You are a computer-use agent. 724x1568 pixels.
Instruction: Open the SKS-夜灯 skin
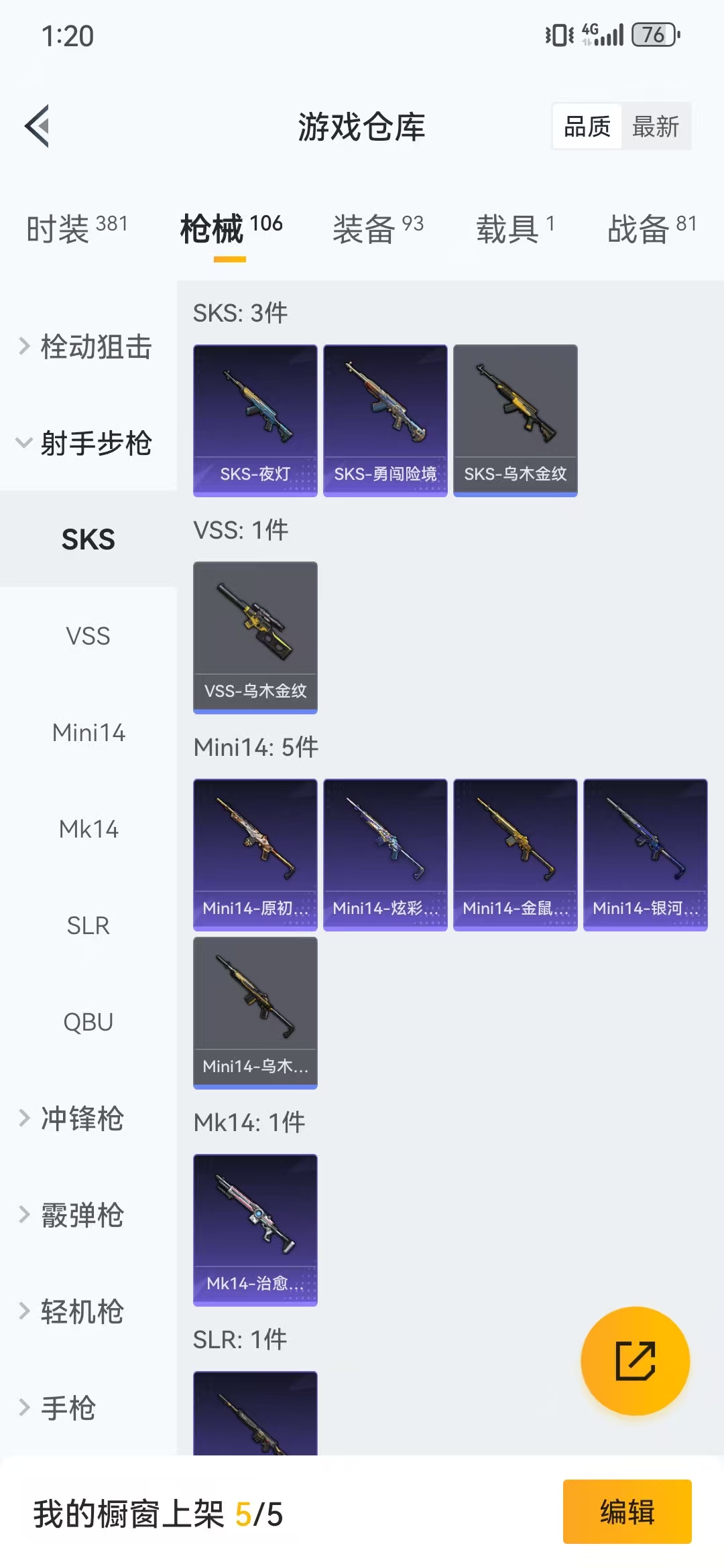[255, 420]
